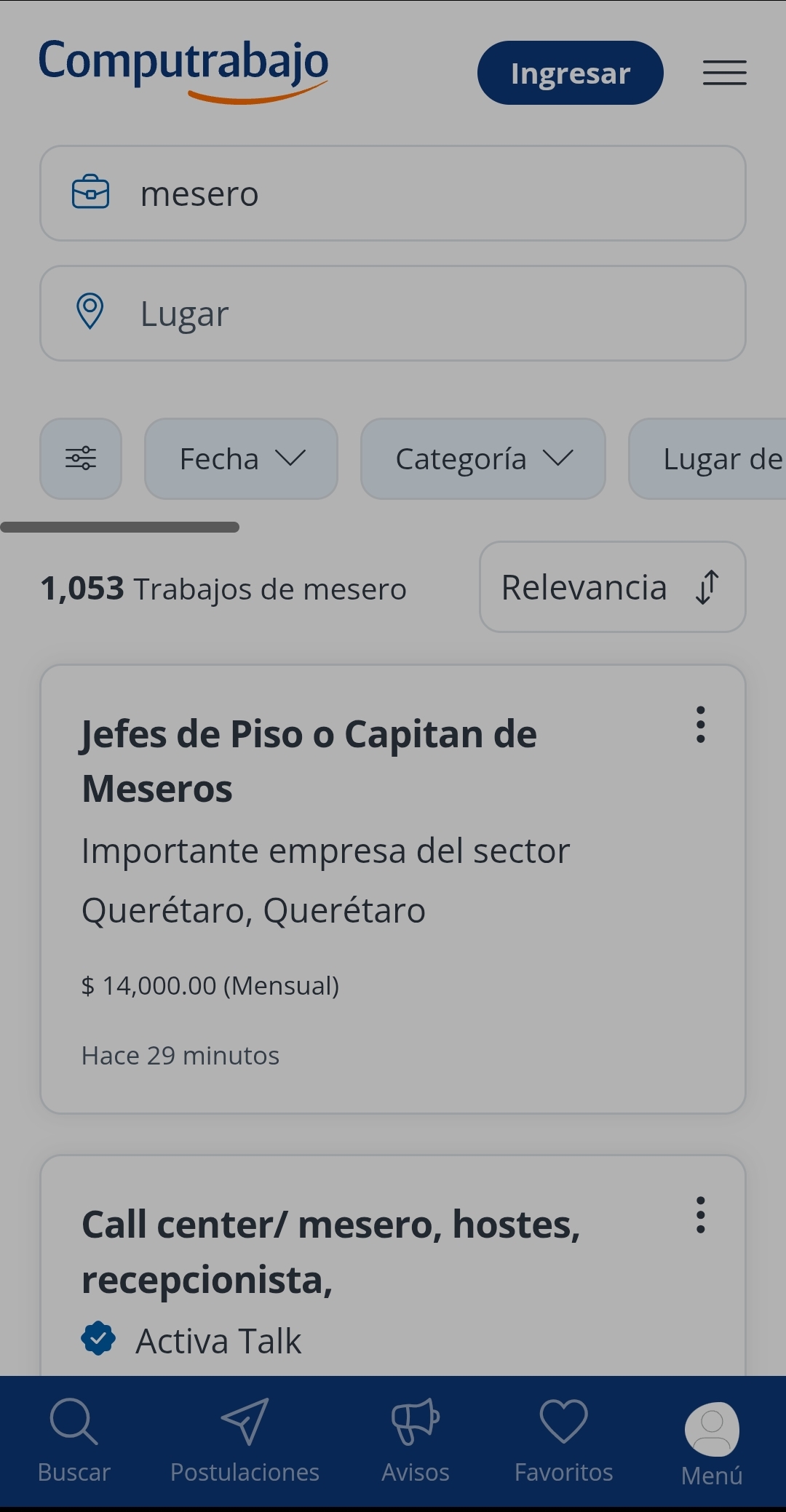Screen dimensions: 786x1512
Task: Open the Lugar de filter chip
Action: (707, 458)
